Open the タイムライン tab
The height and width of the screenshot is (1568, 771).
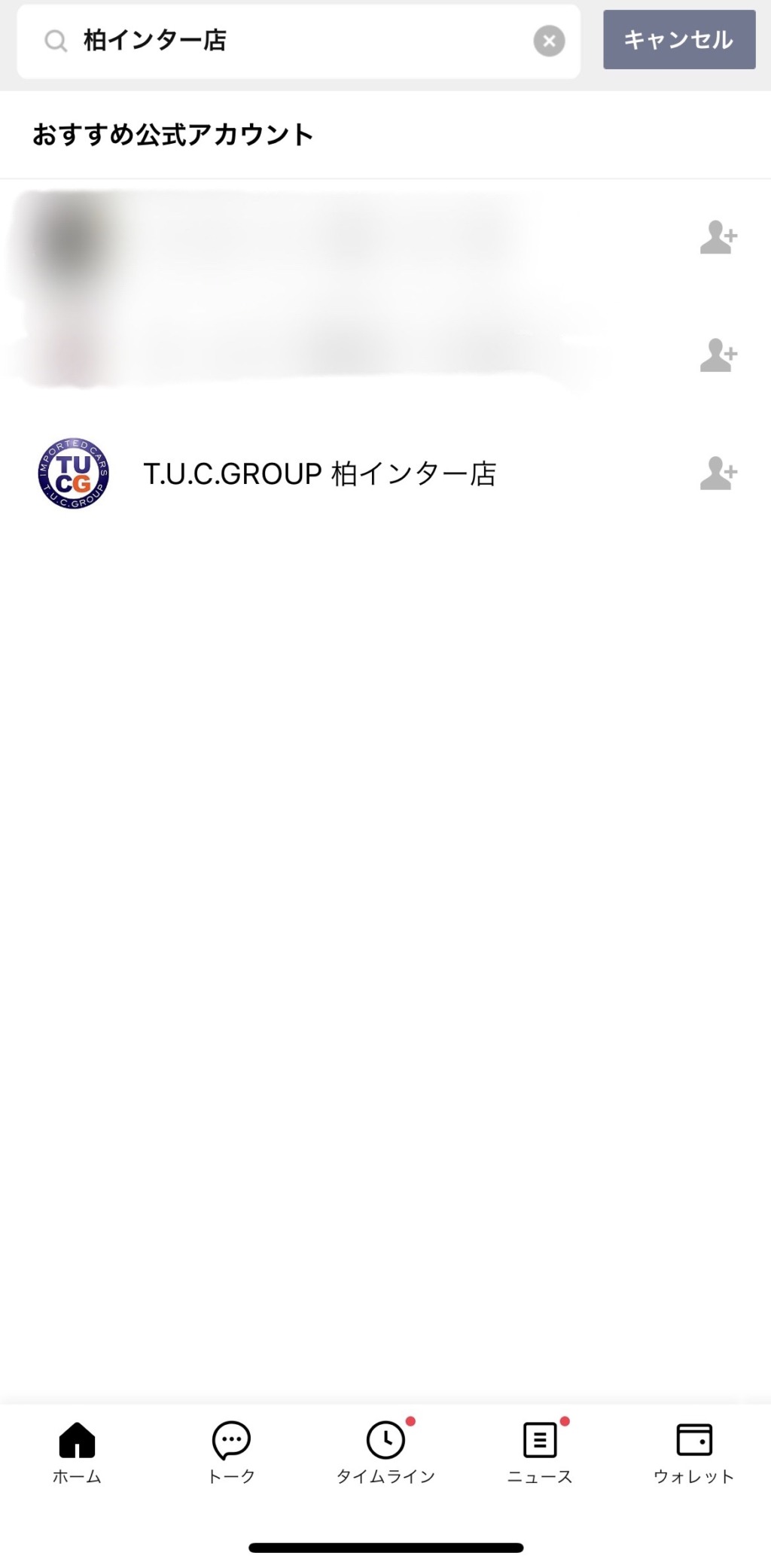pyautogui.click(x=385, y=1452)
